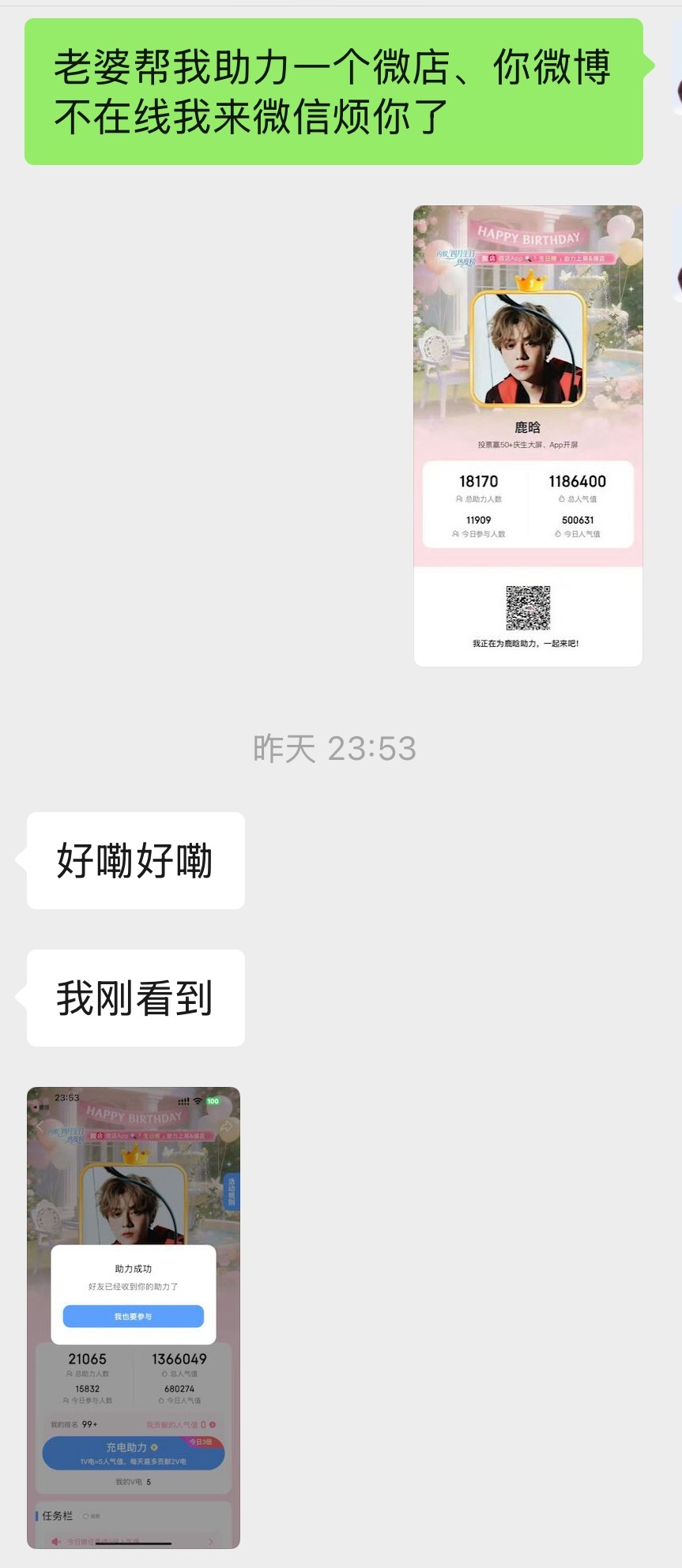This screenshot has height=1568, width=682.
Task: Tap the refresh icon next to 任务栏
Action: (88, 1514)
